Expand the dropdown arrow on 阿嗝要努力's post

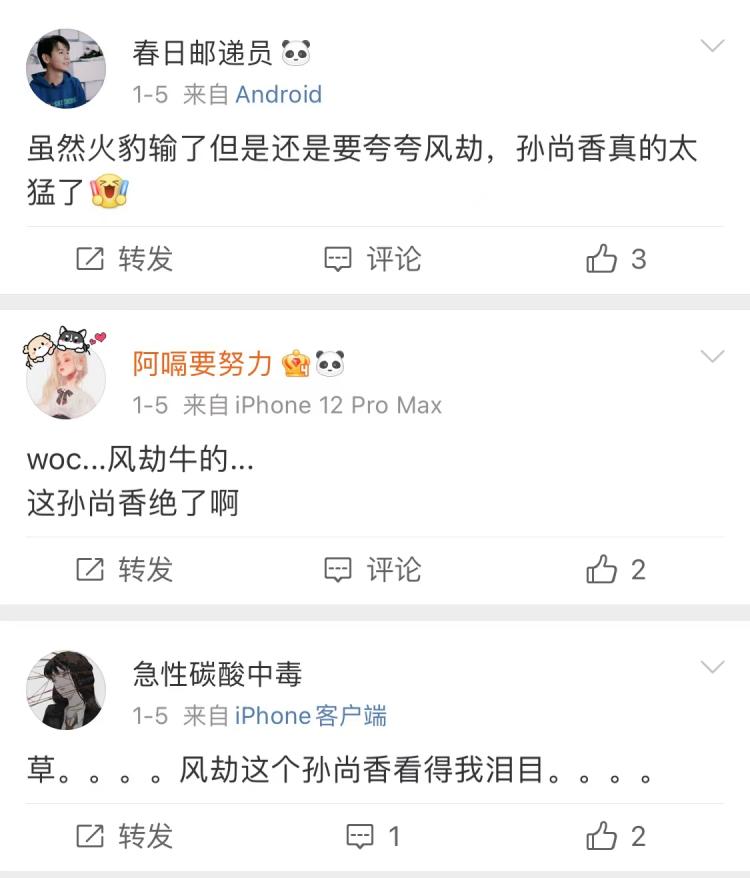click(712, 357)
